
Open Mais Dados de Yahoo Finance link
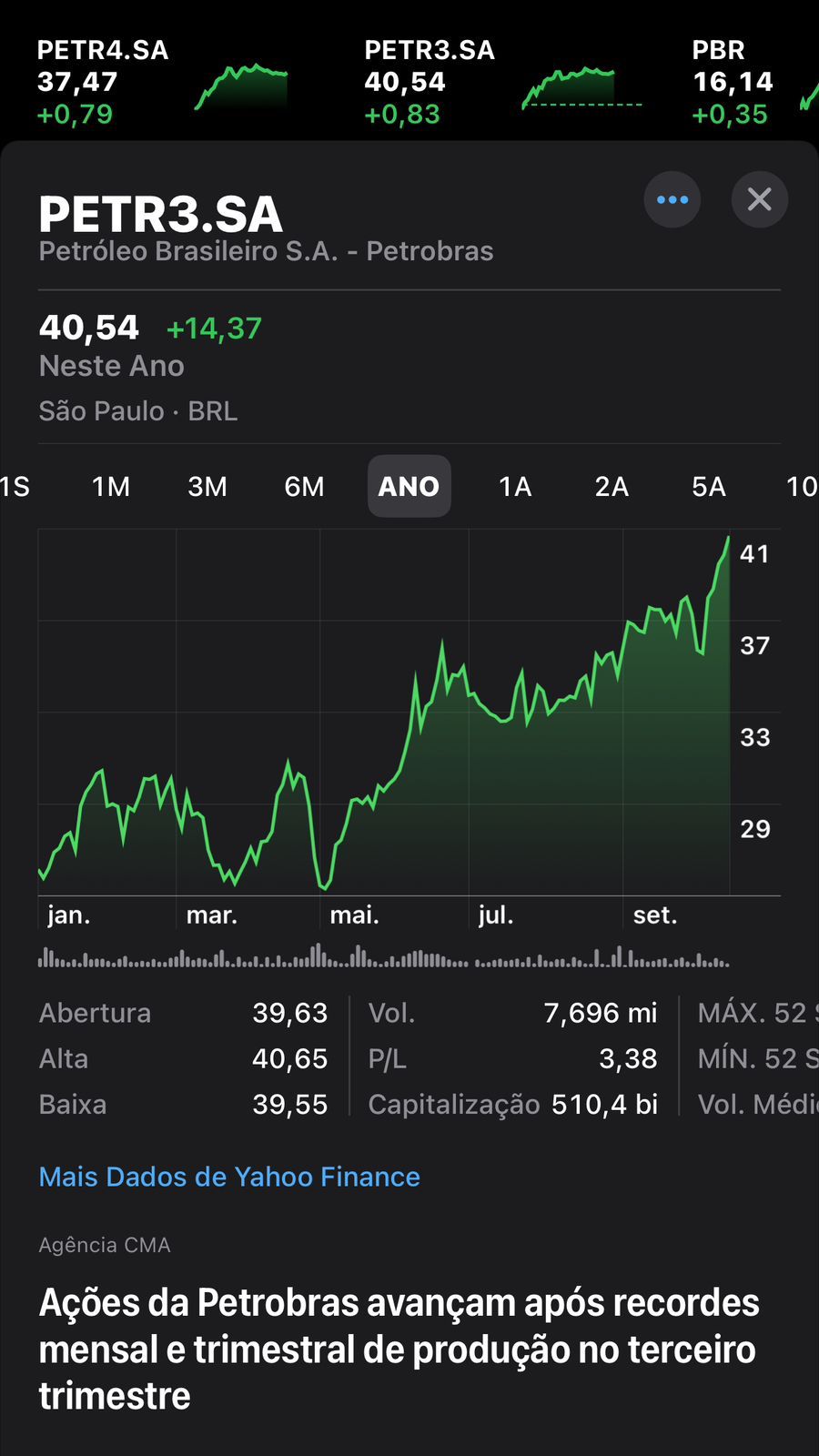click(x=229, y=1177)
